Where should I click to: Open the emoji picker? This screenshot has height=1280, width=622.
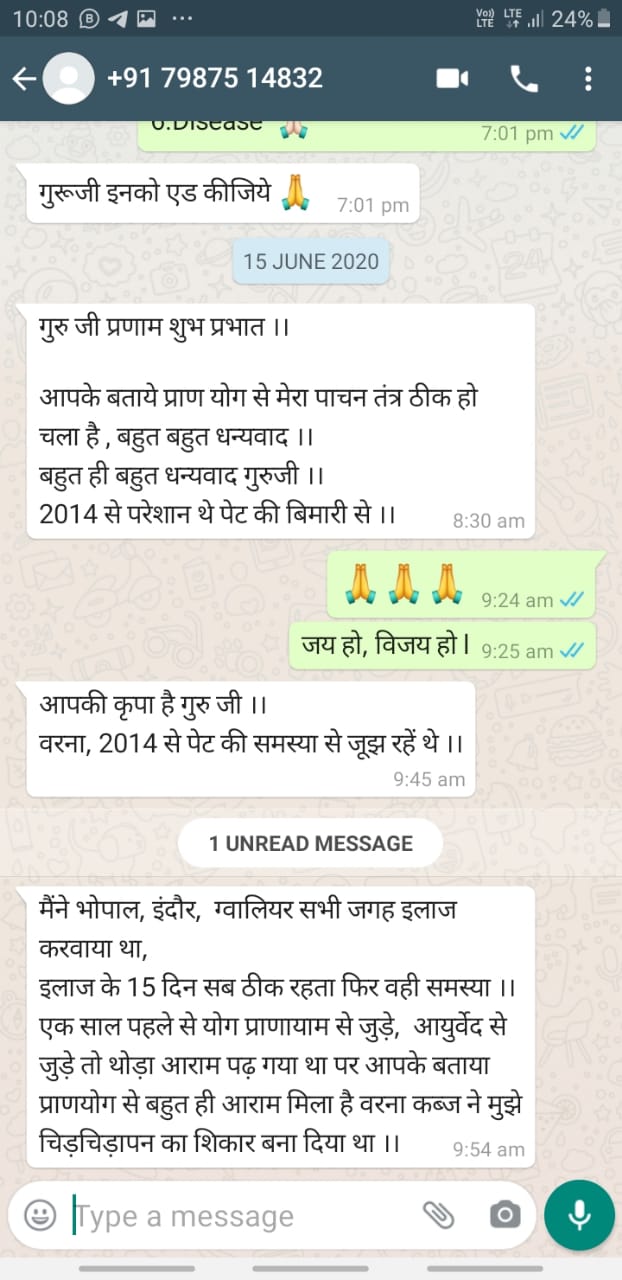tap(40, 1215)
